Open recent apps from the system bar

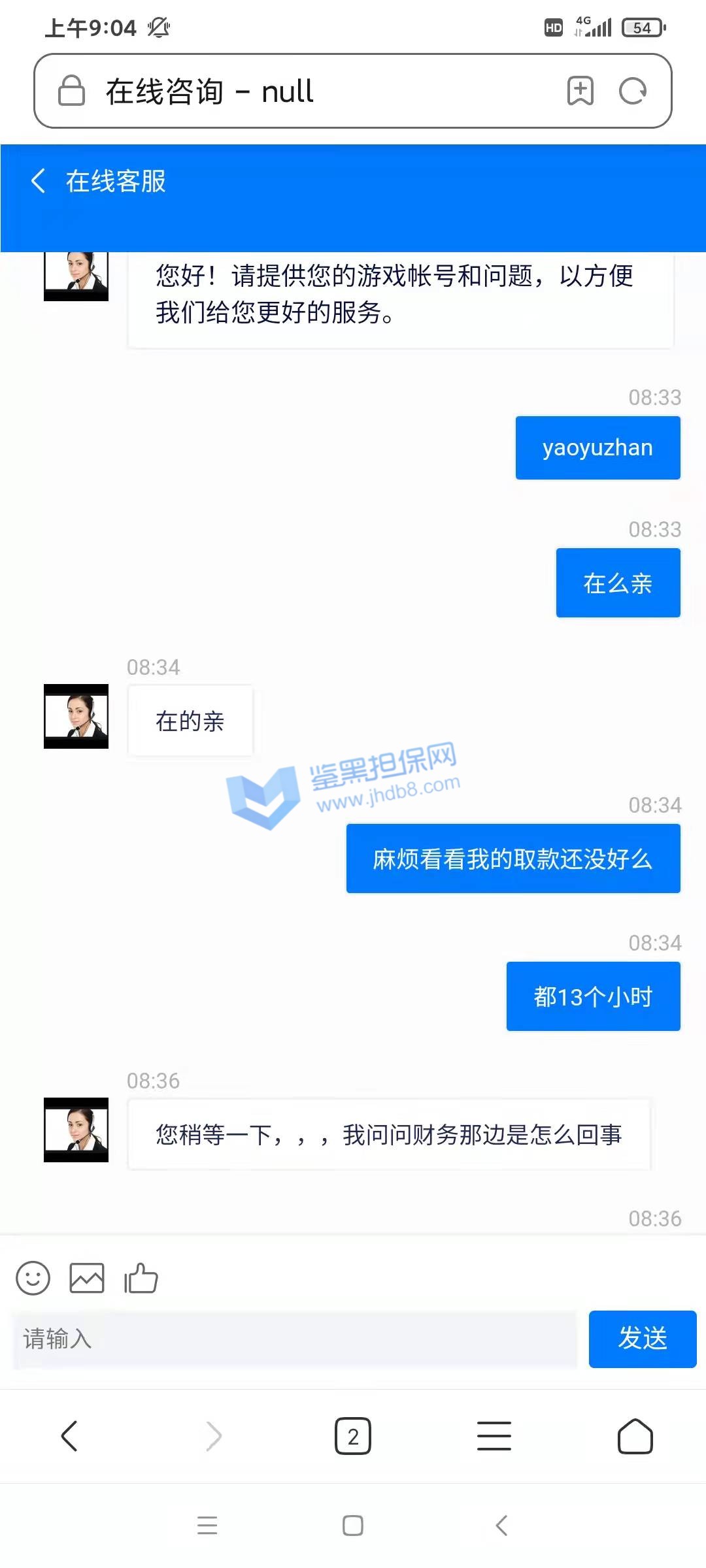207,1525
